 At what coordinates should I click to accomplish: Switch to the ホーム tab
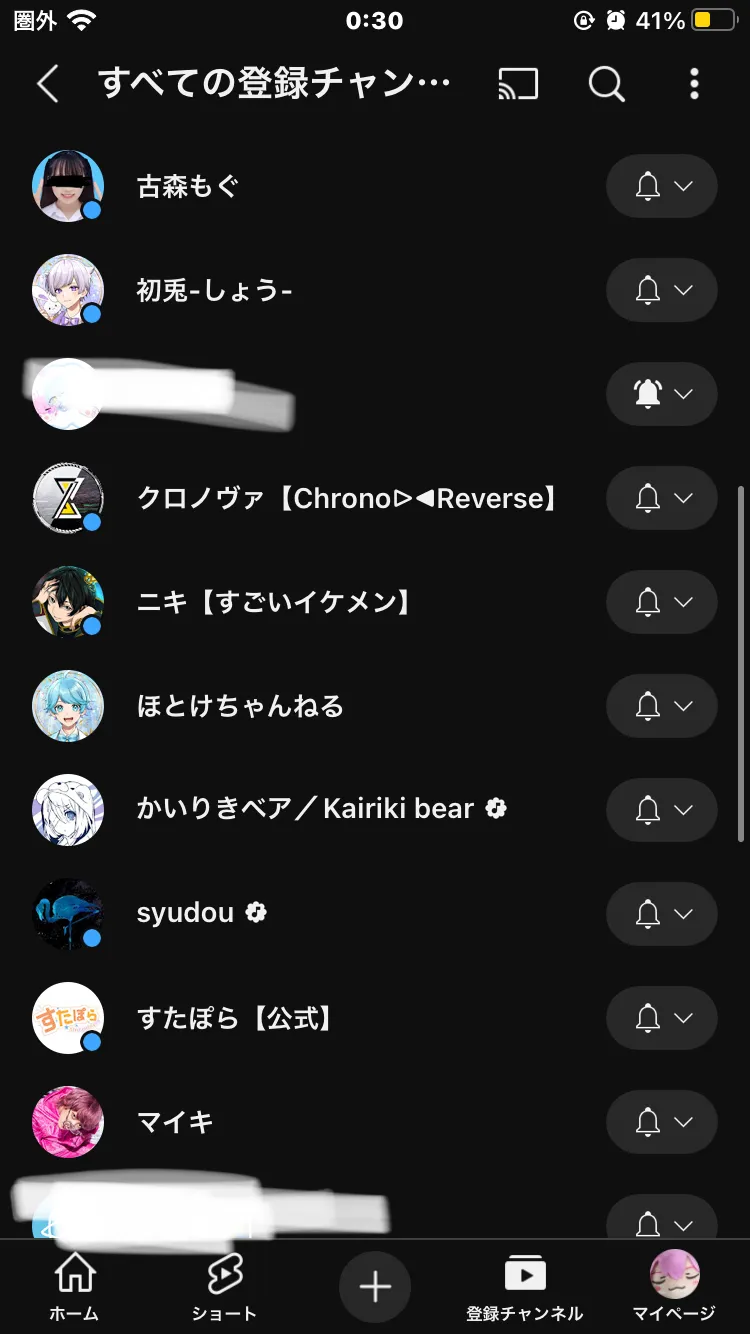[x=75, y=1288]
